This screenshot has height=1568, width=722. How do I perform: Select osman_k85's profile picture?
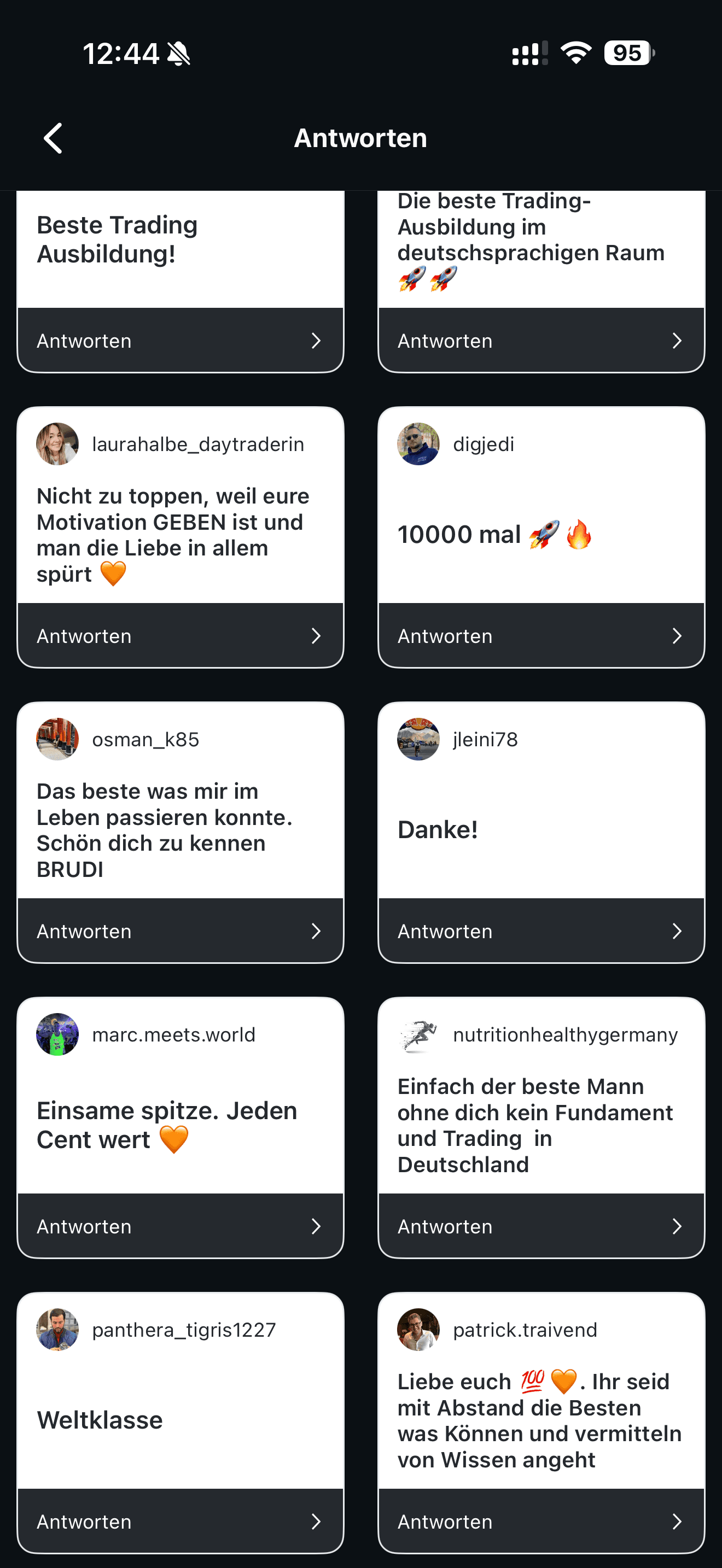coord(57,739)
